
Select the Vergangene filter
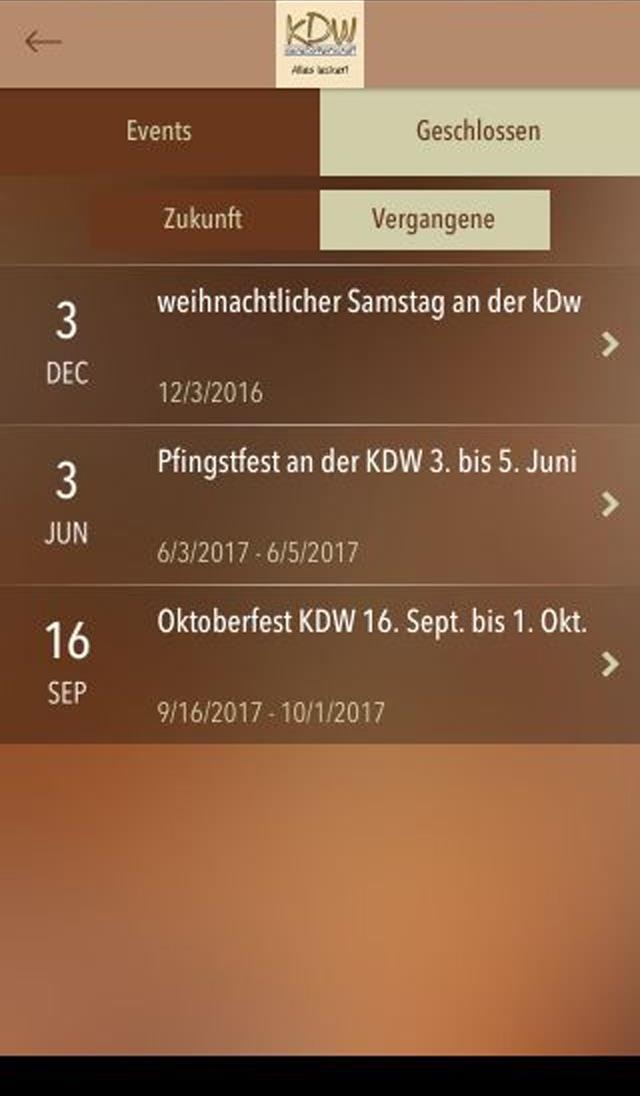pyautogui.click(x=433, y=219)
